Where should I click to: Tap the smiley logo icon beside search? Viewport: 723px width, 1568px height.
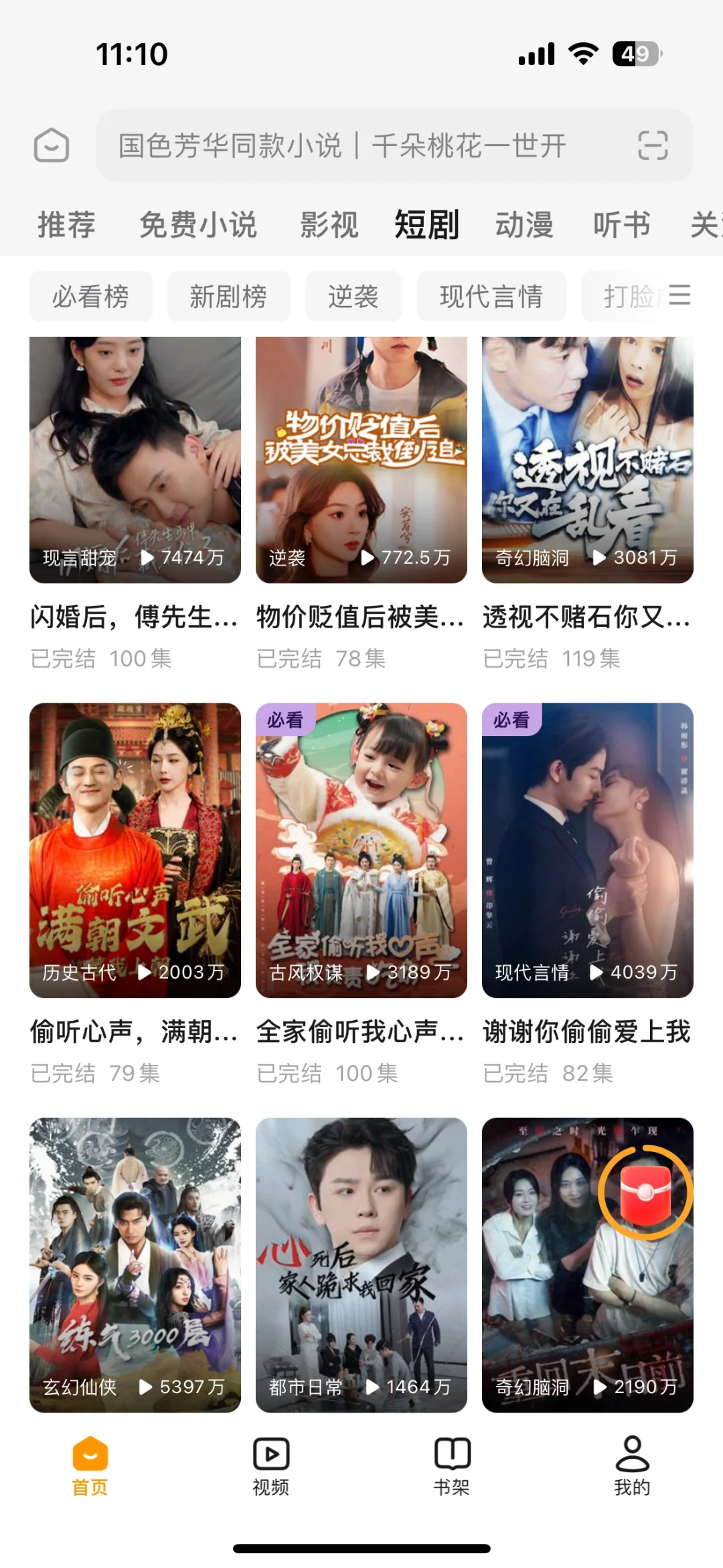(x=52, y=145)
